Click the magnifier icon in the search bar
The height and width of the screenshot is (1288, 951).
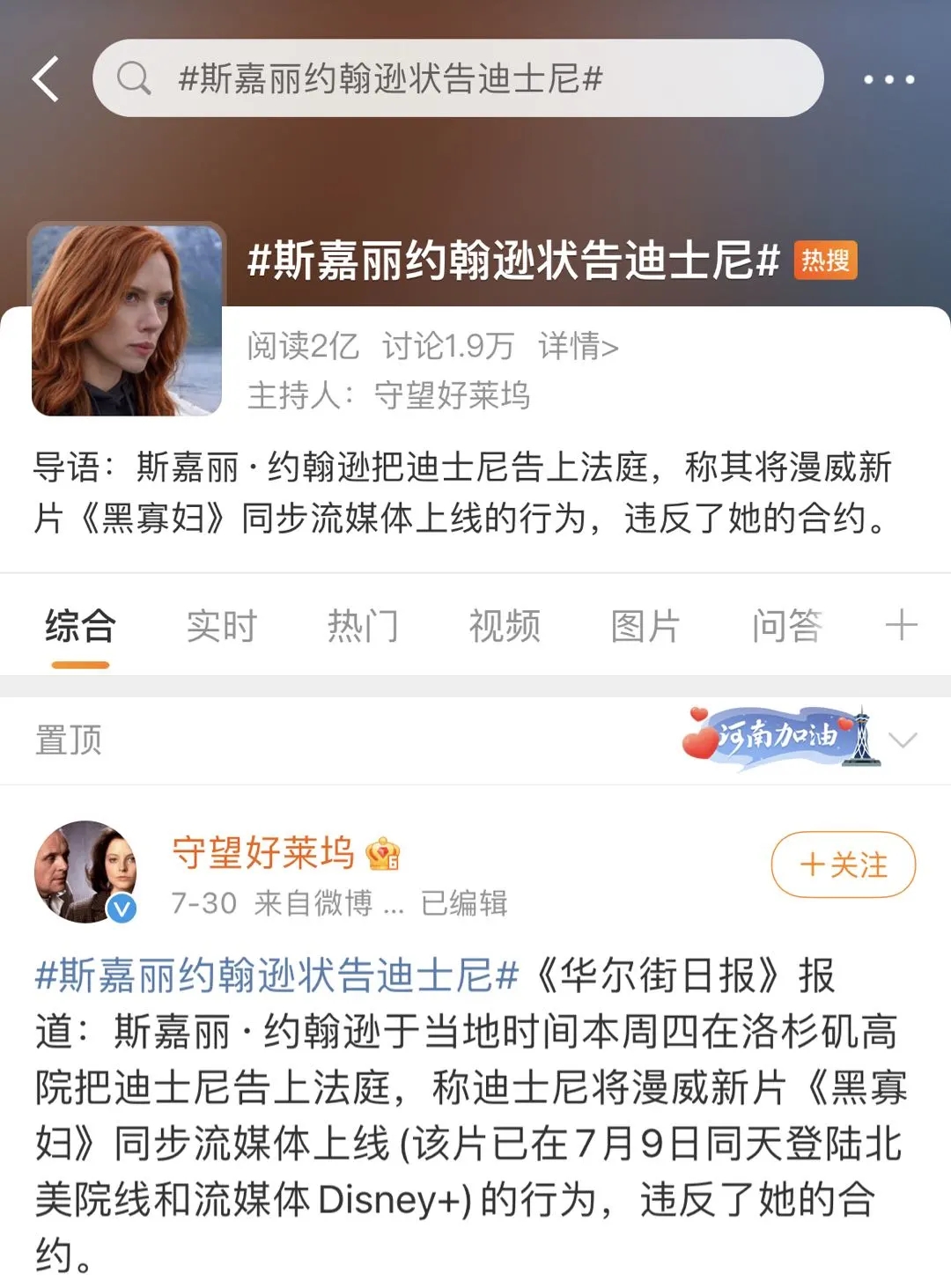click(134, 79)
